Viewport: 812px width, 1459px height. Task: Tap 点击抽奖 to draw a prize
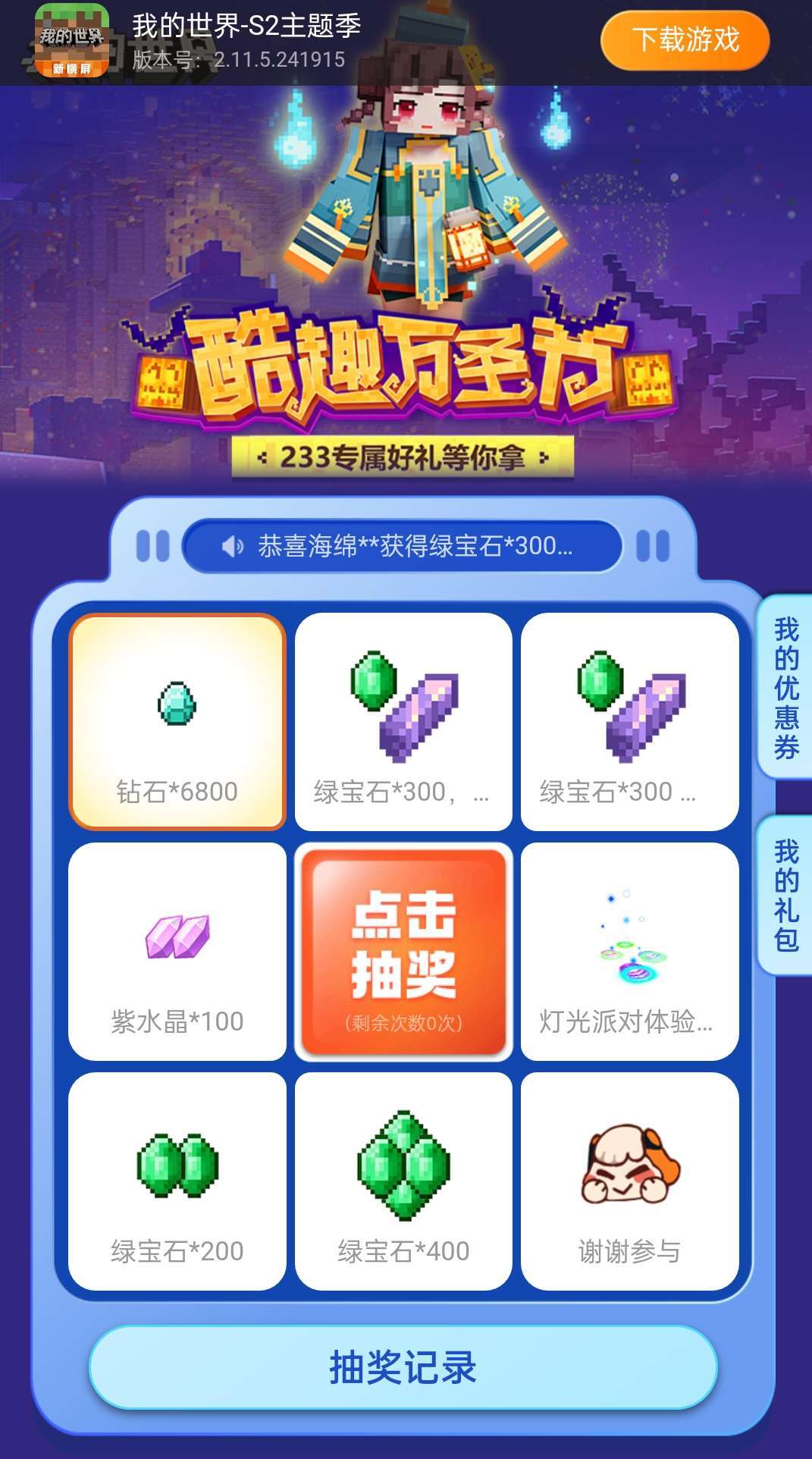pos(403,952)
